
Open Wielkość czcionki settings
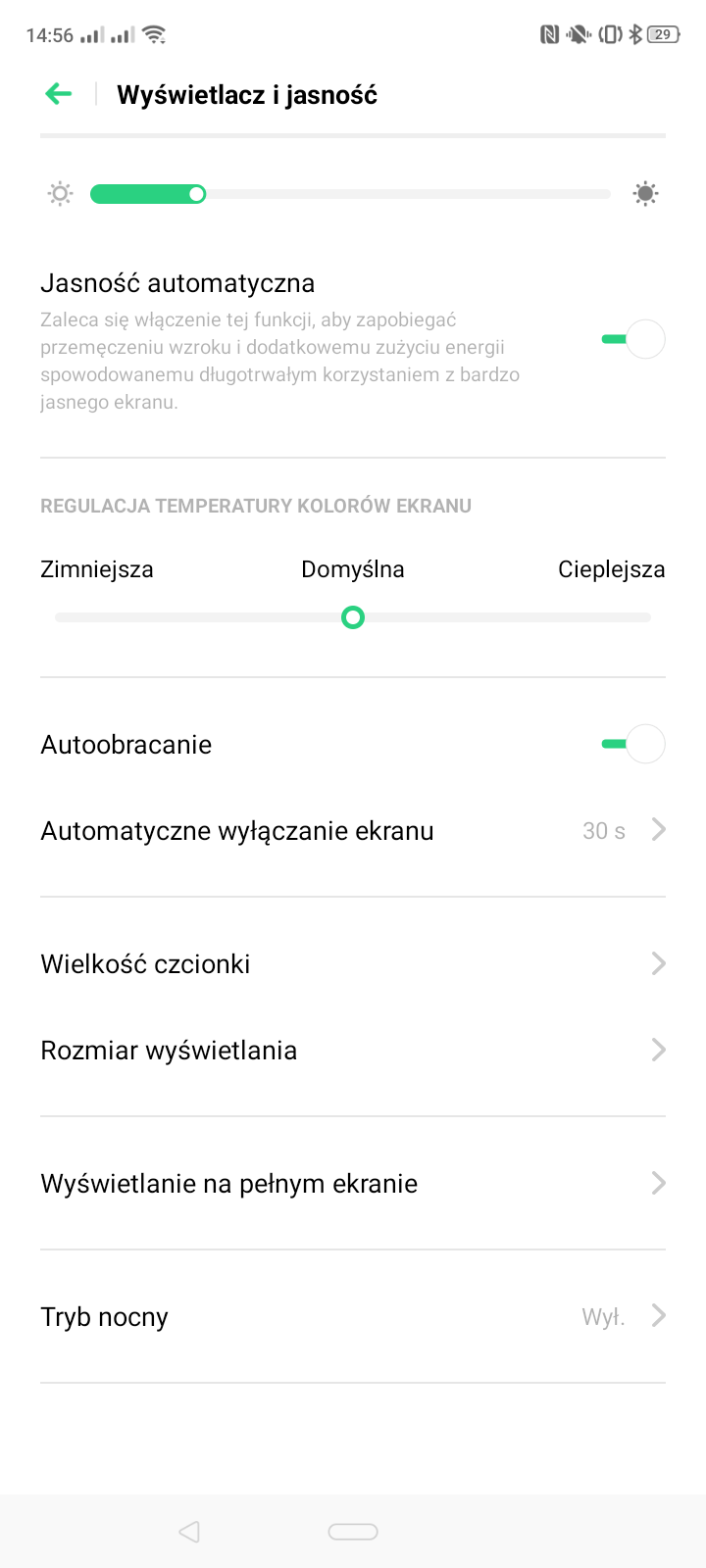click(353, 964)
